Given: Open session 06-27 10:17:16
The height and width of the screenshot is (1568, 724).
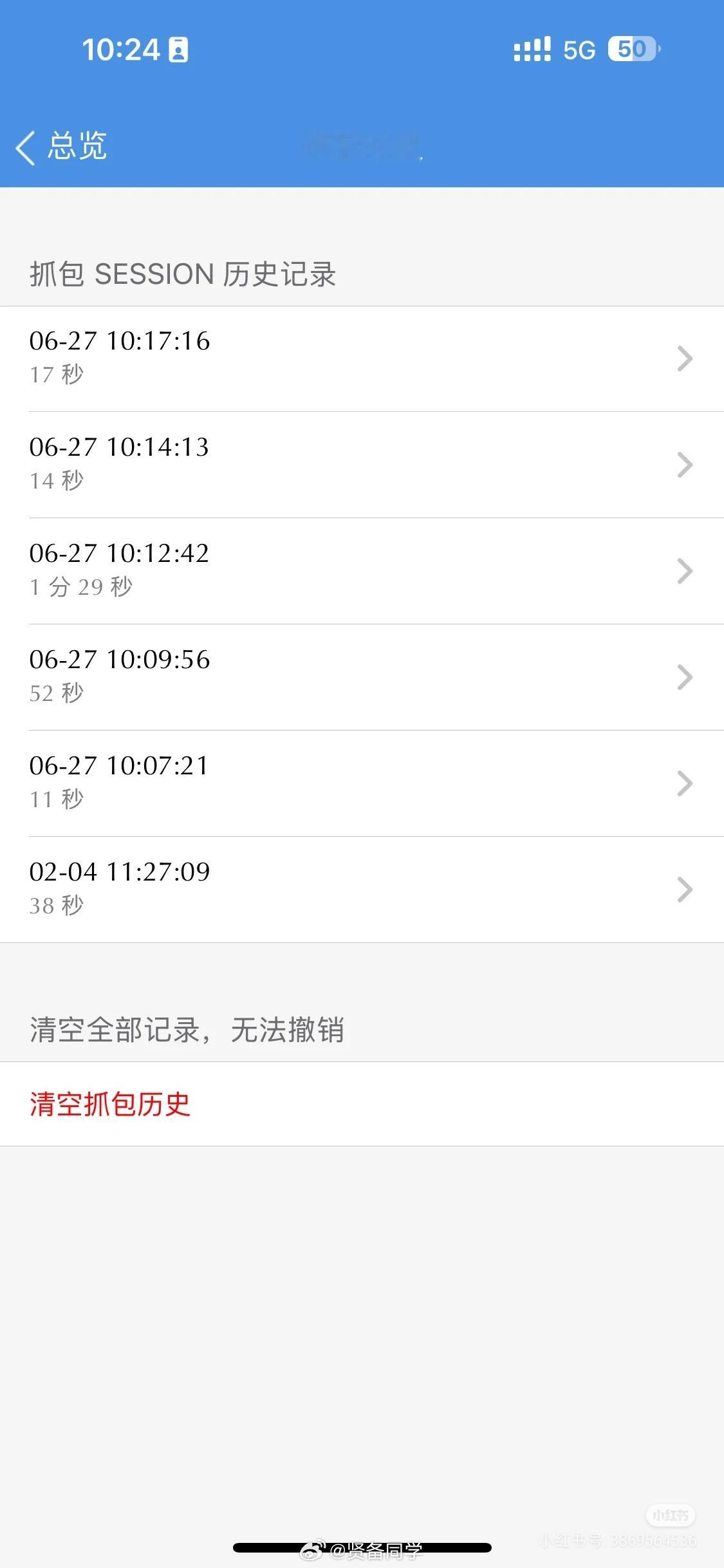Looking at the screenshot, I should click(x=362, y=359).
